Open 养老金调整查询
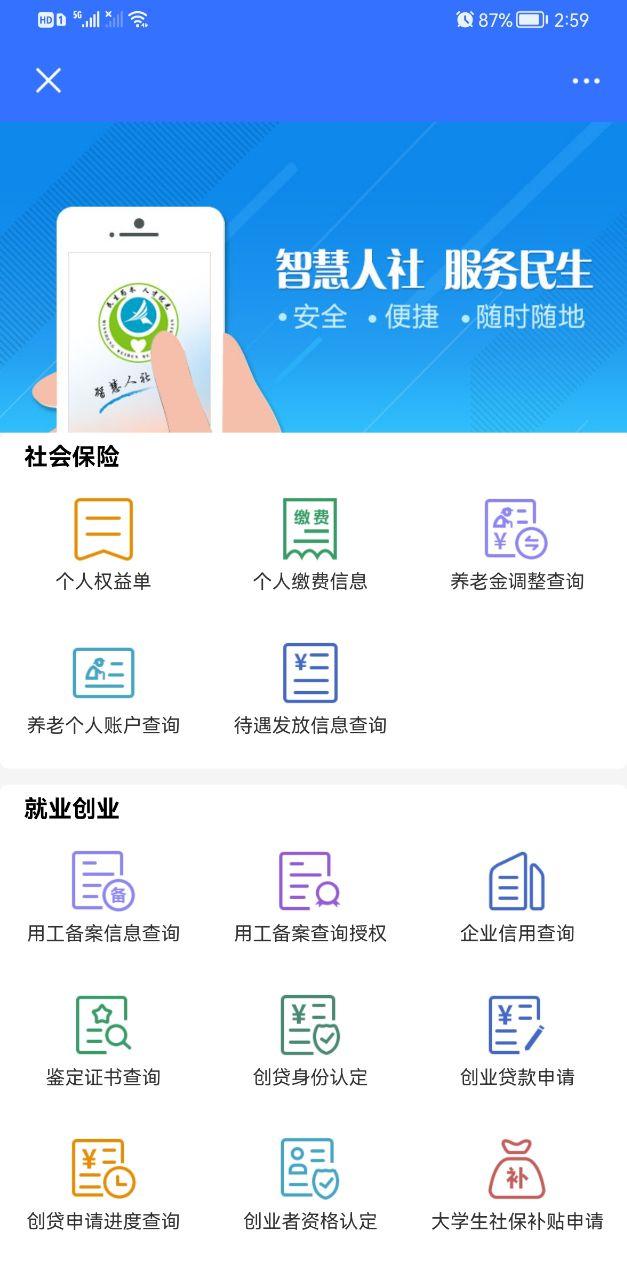 pyautogui.click(x=516, y=545)
